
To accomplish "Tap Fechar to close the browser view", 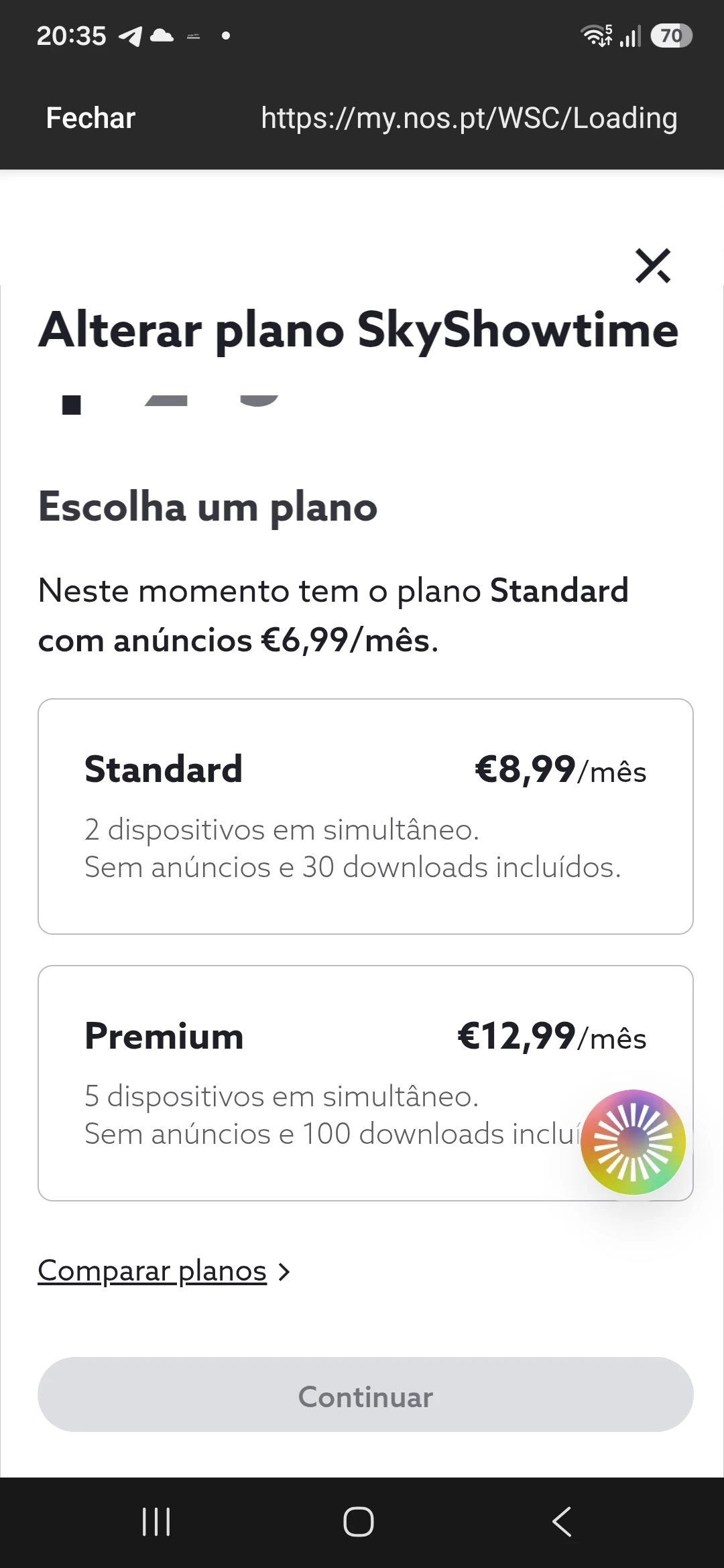I will (x=90, y=118).
